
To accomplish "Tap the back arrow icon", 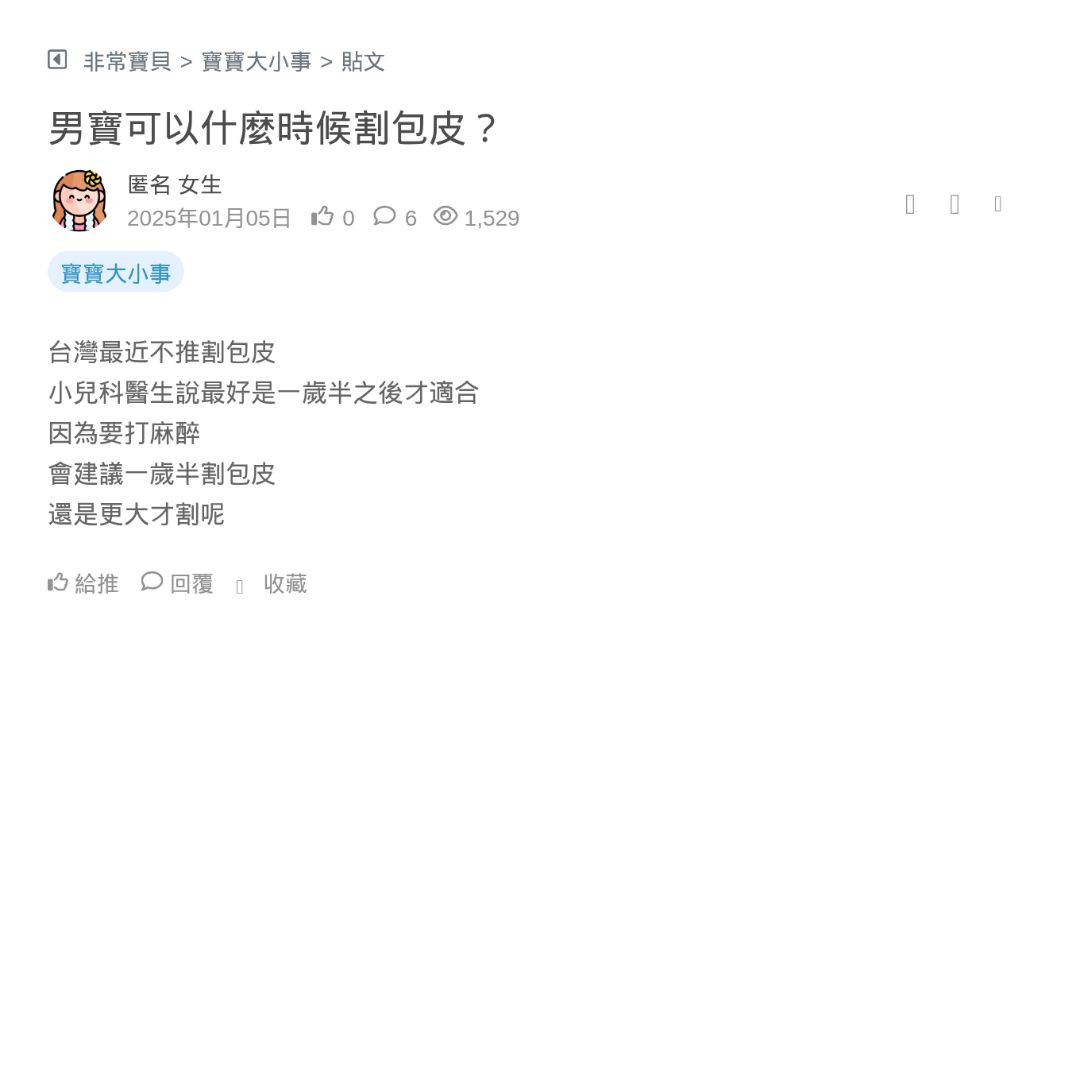I will (57, 60).
